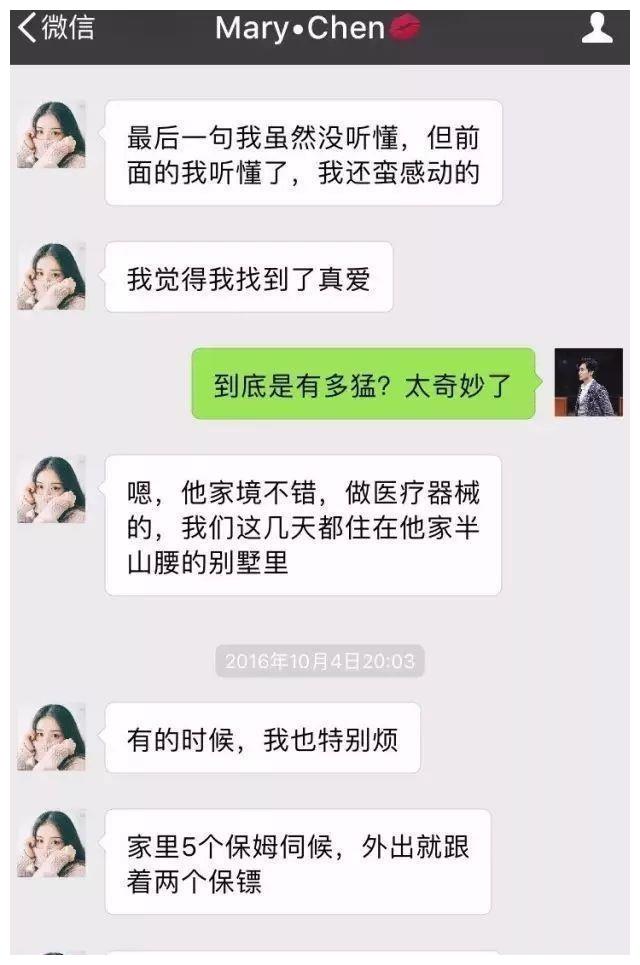Go back to the 微信 chat list
This screenshot has width=640, height=965.
tap(56, 29)
